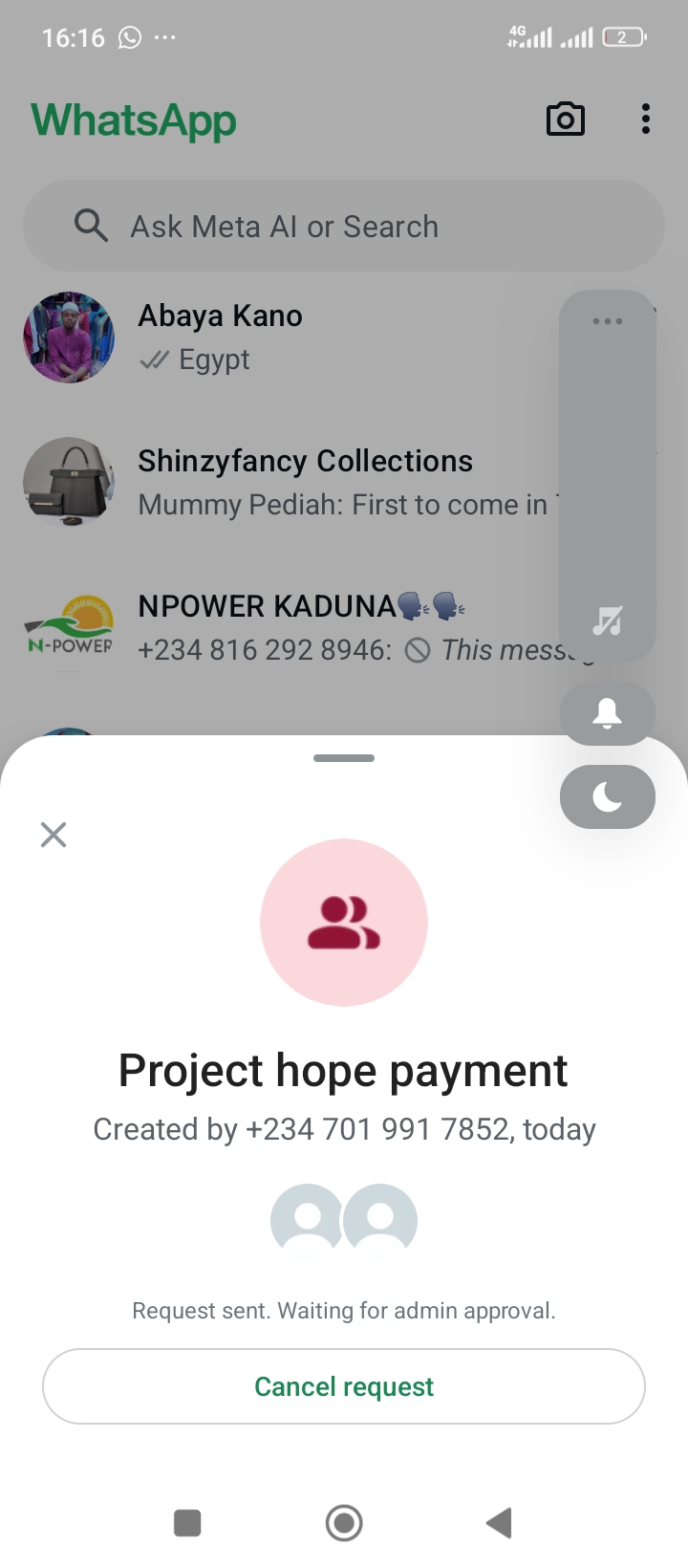Image resolution: width=688 pixels, height=1568 pixels.
Task: Open recent apps with the square button
Action: coord(187,1522)
